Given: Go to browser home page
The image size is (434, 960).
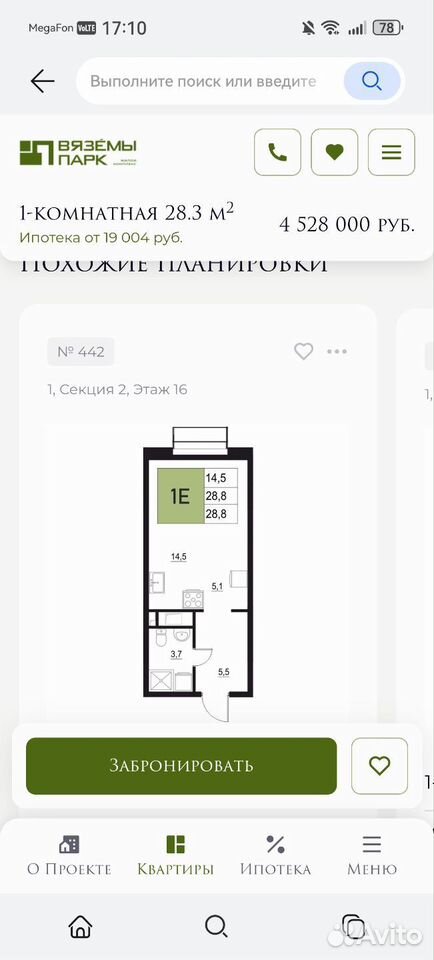Looking at the screenshot, I should click(80, 926).
